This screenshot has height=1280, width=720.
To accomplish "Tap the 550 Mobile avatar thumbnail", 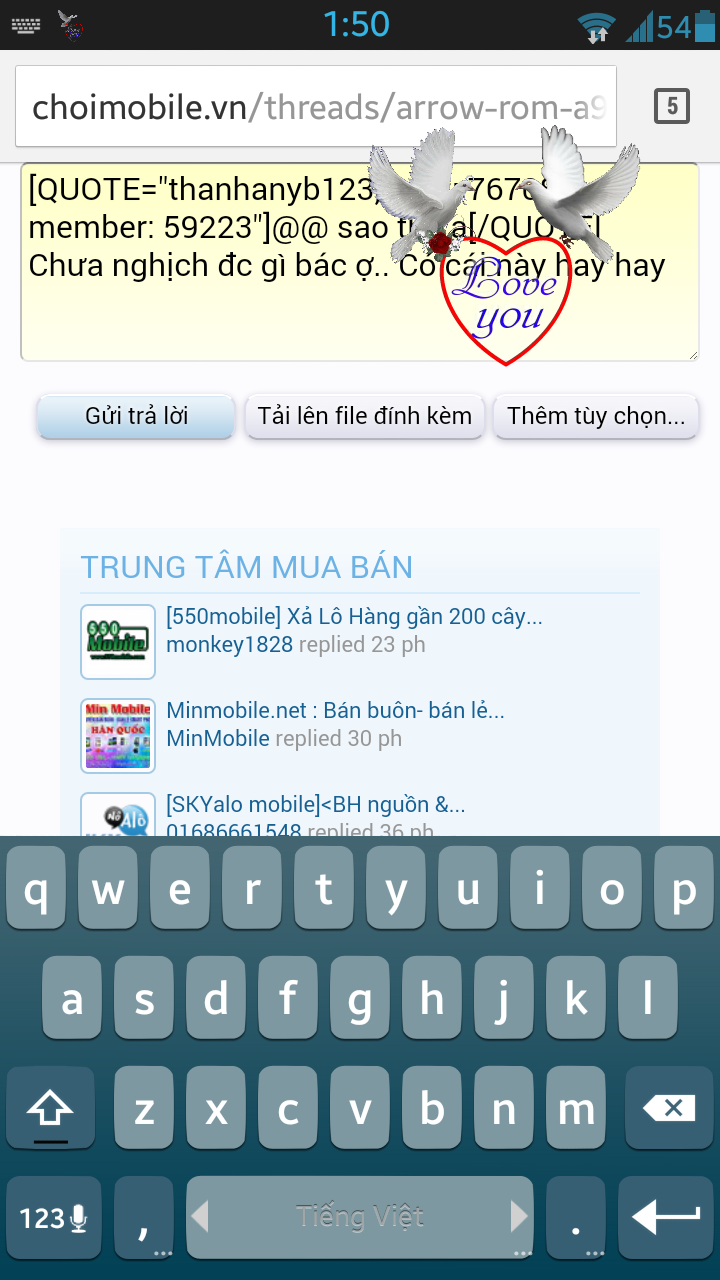I will [x=118, y=642].
